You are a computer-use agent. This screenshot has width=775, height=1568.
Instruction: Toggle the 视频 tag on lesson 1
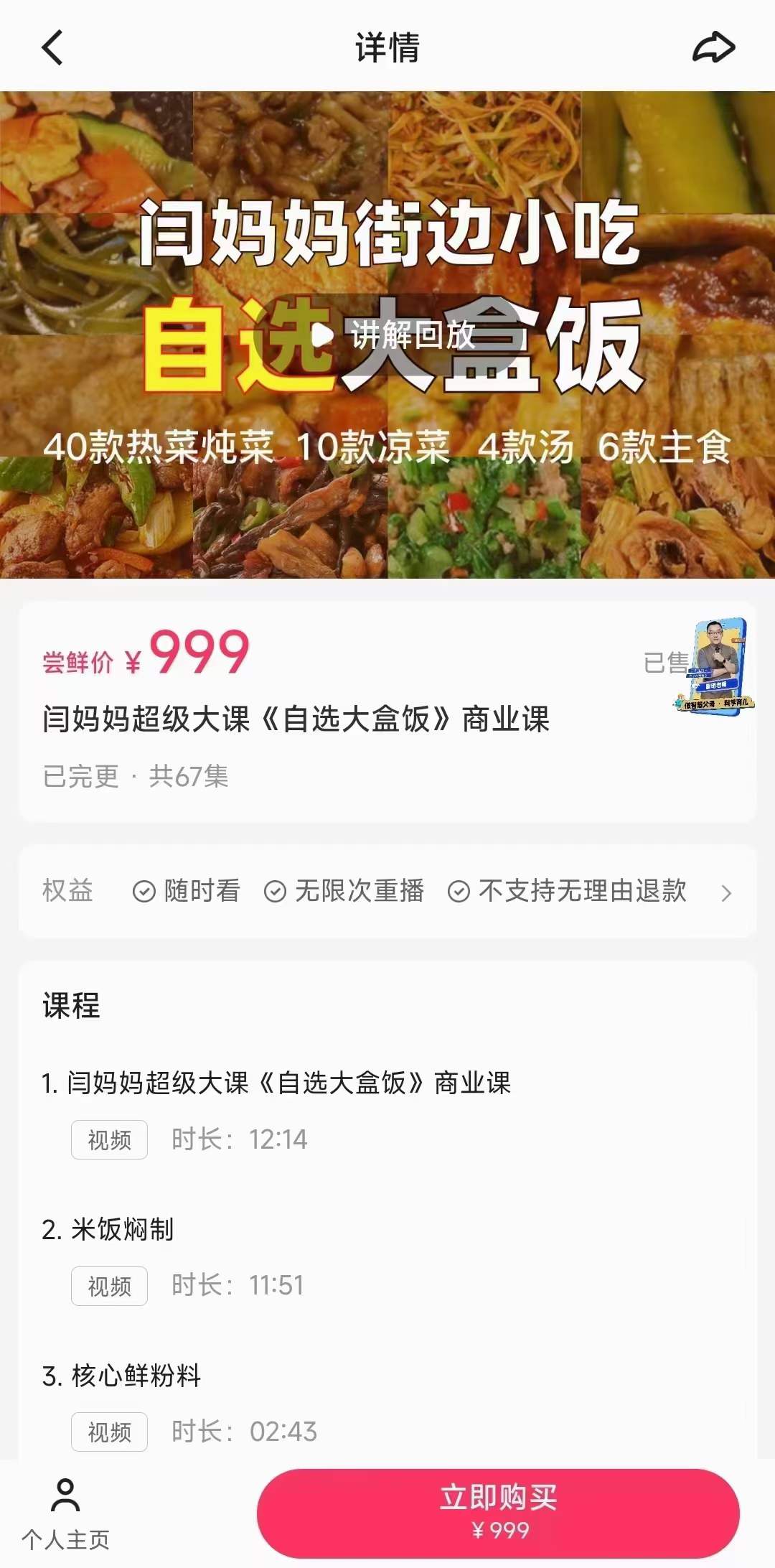tap(109, 1139)
